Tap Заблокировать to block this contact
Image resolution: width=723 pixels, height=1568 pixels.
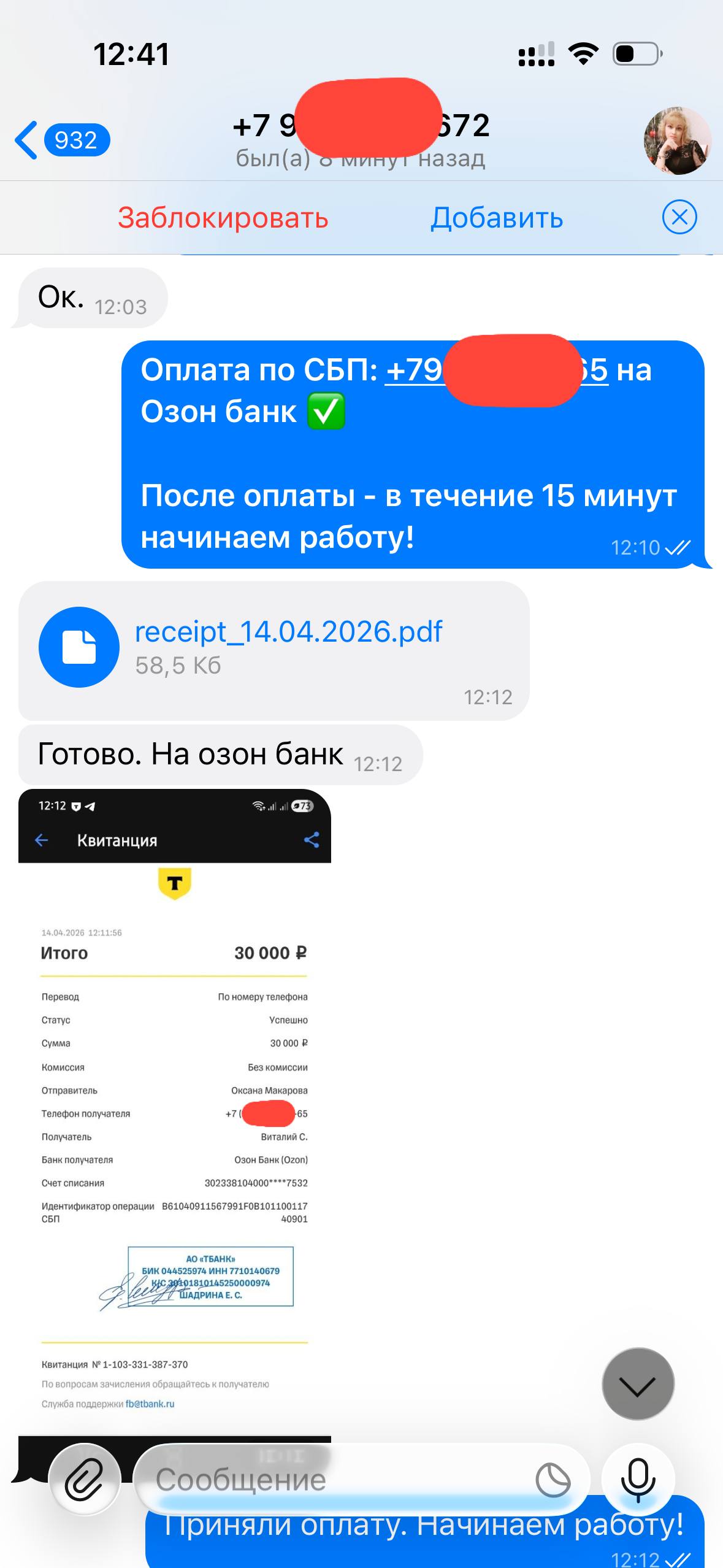click(223, 218)
